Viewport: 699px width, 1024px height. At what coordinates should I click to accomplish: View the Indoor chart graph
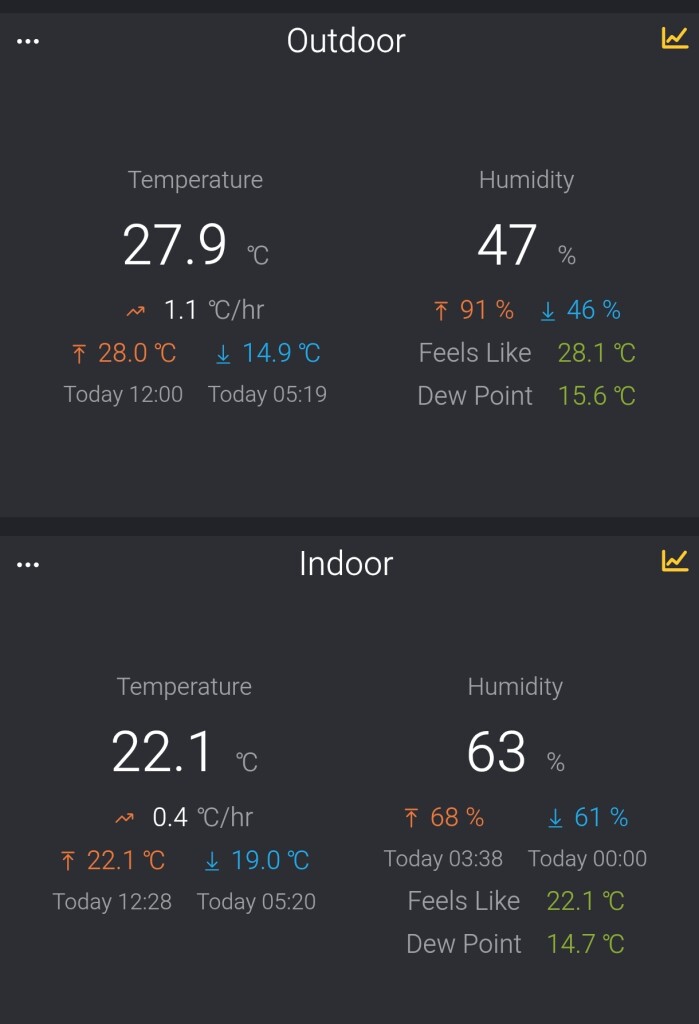pos(674,560)
